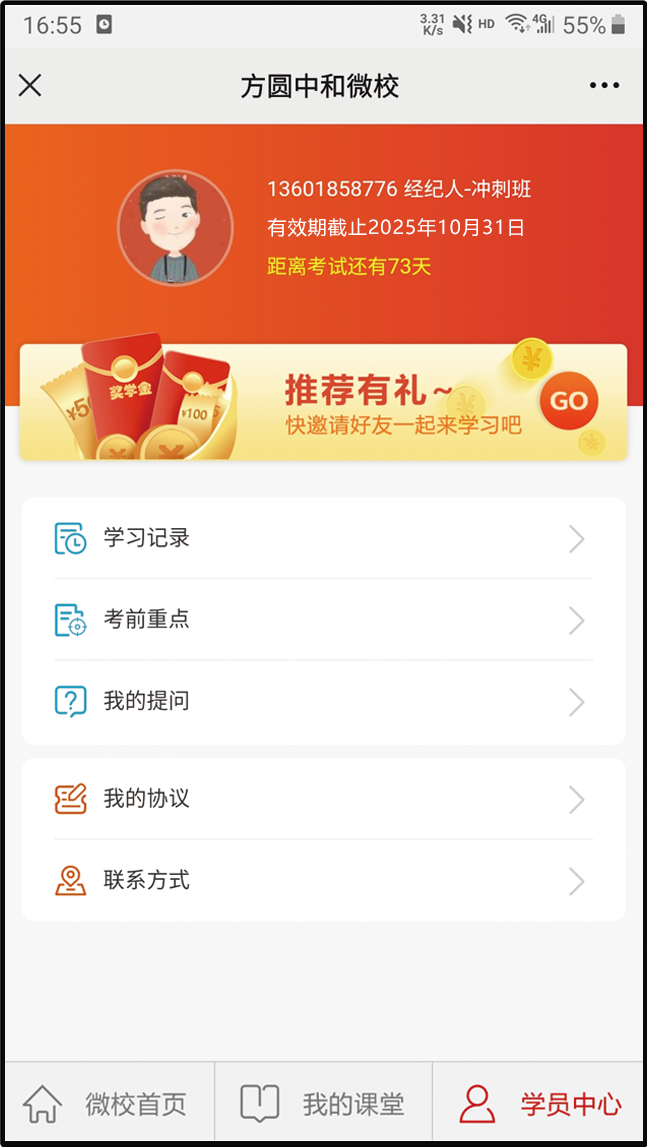Switch to the 微校首页 tab

pyautogui.click(x=107, y=1104)
